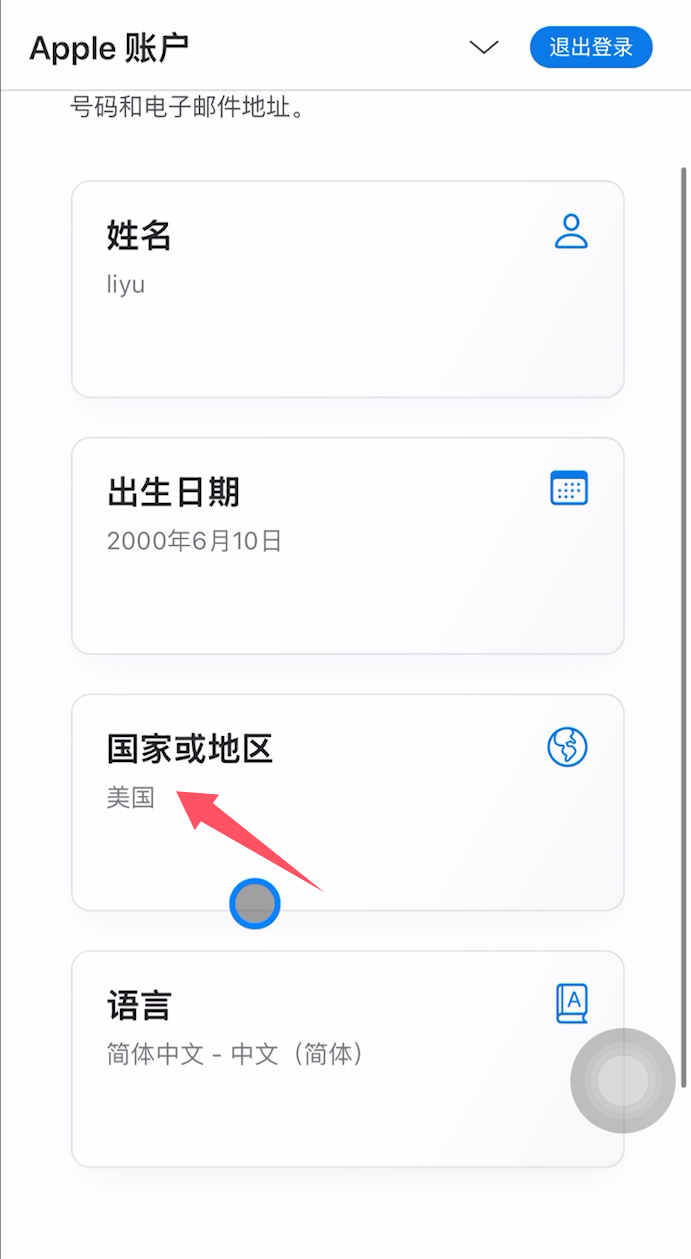Tap the 退出登录 sign-out button
This screenshot has height=1259, width=691.
pos(590,47)
